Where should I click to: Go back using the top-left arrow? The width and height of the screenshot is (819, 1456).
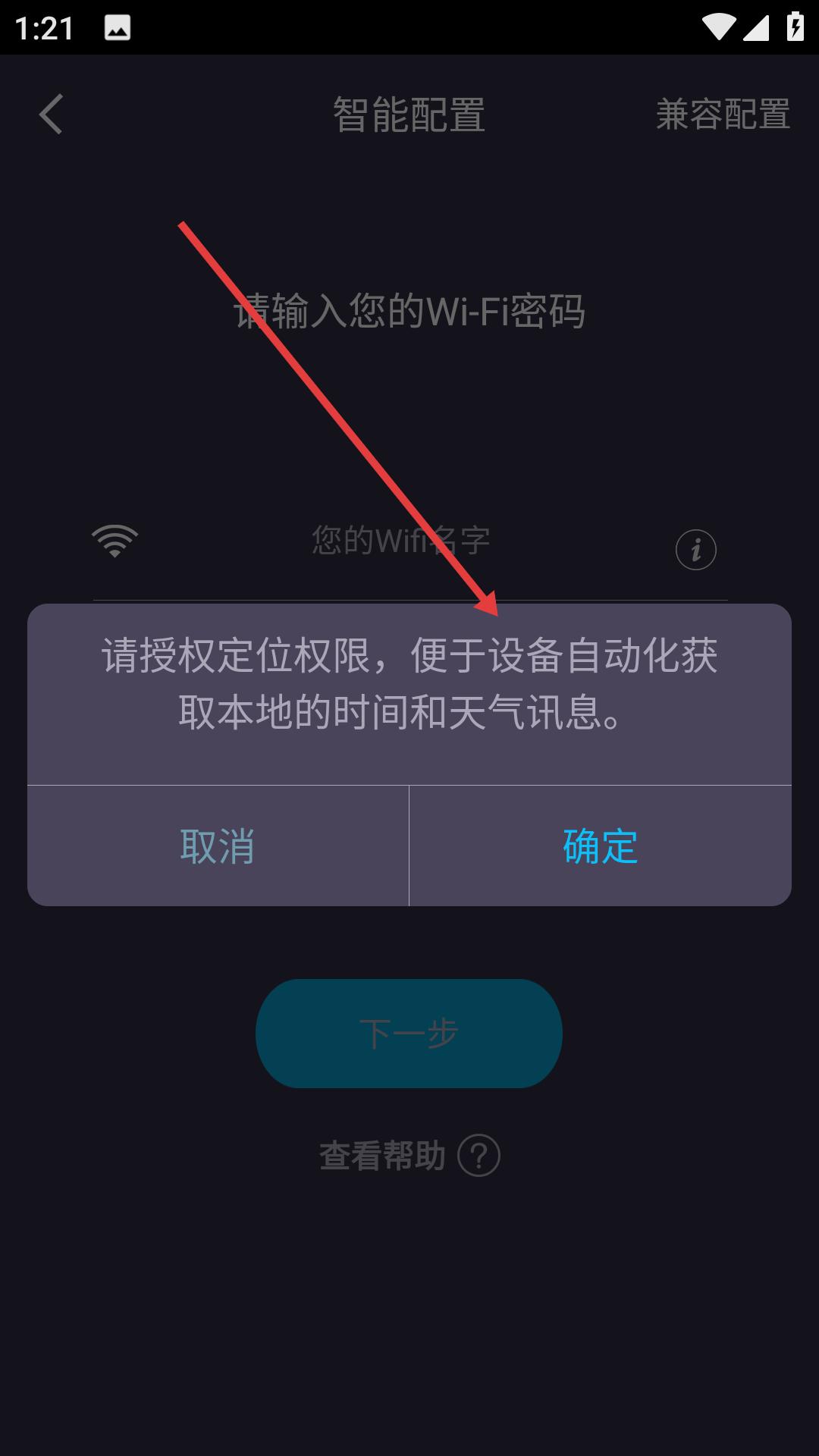tap(51, 115)
